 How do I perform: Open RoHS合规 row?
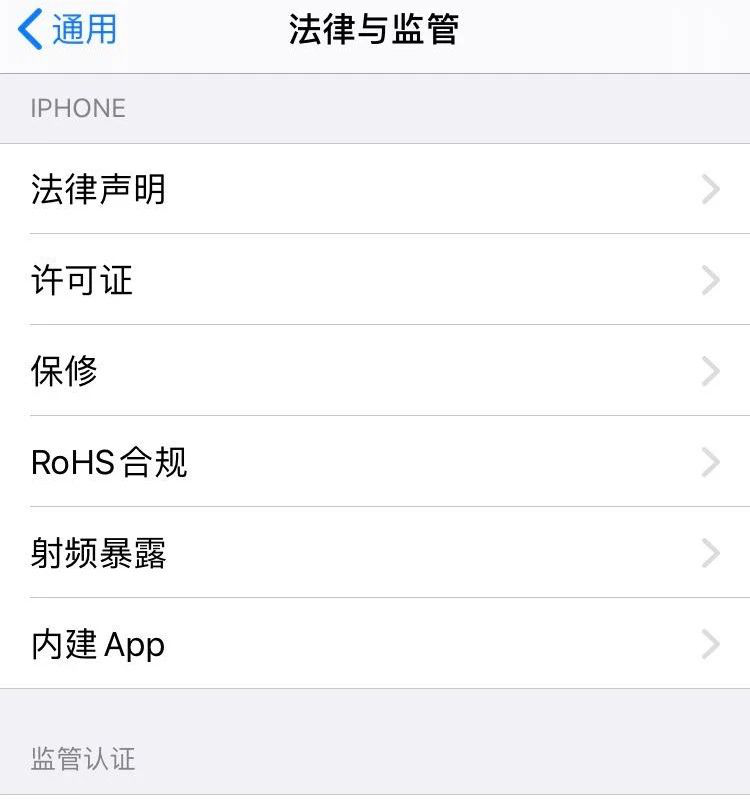click(x=375, y=462)
